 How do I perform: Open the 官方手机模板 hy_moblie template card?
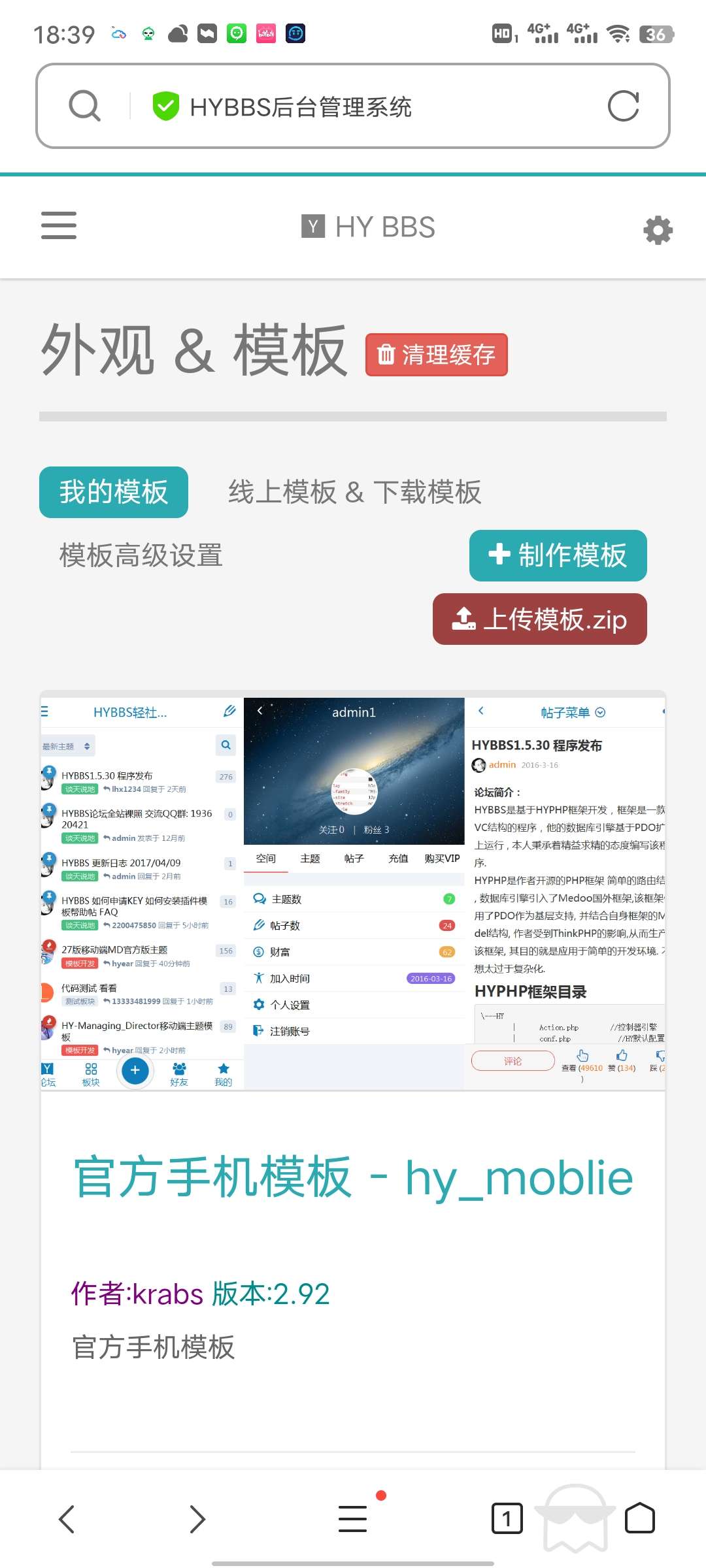pyautogui.click(x=353, y=1178)
